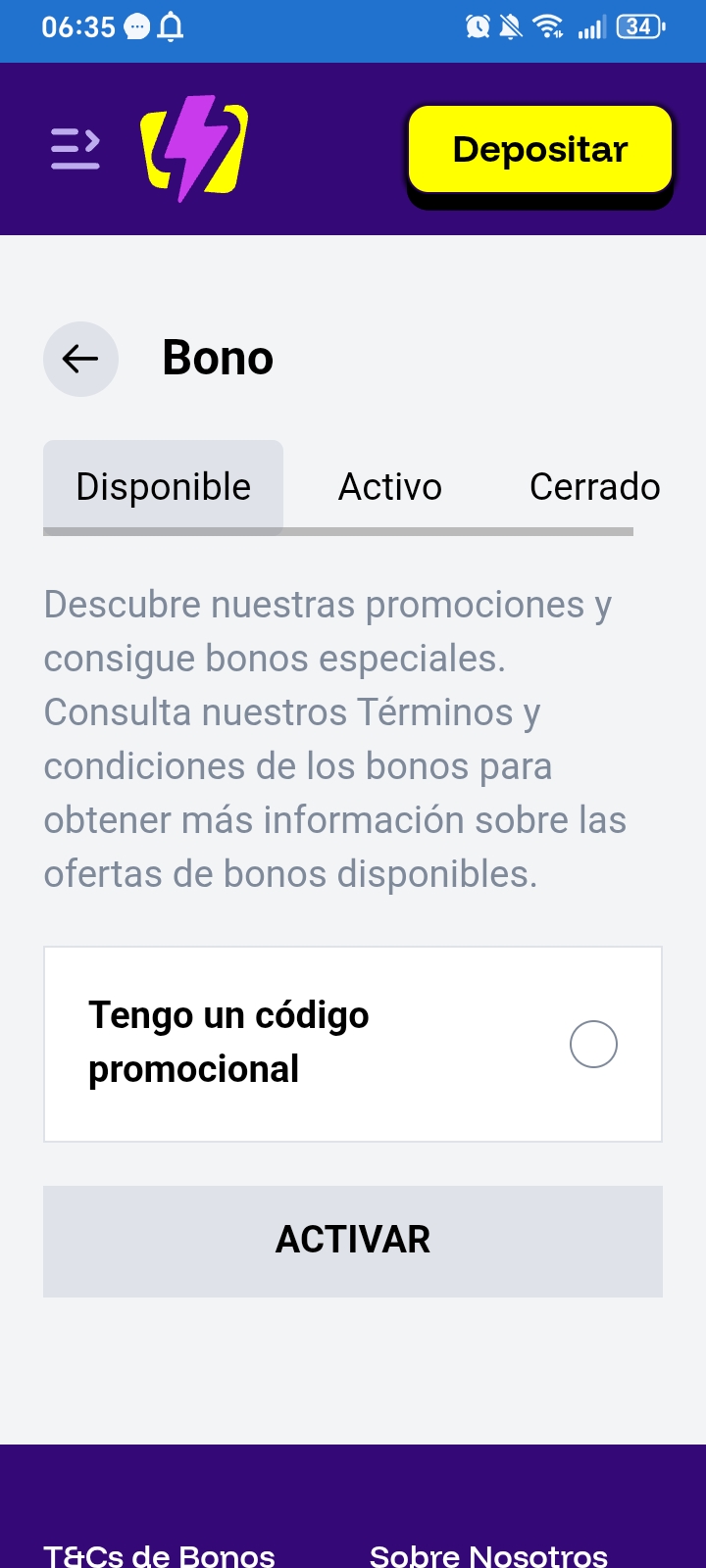Go back from Bono page
The height and width of the screenshot is (1568, 706).
80,359
